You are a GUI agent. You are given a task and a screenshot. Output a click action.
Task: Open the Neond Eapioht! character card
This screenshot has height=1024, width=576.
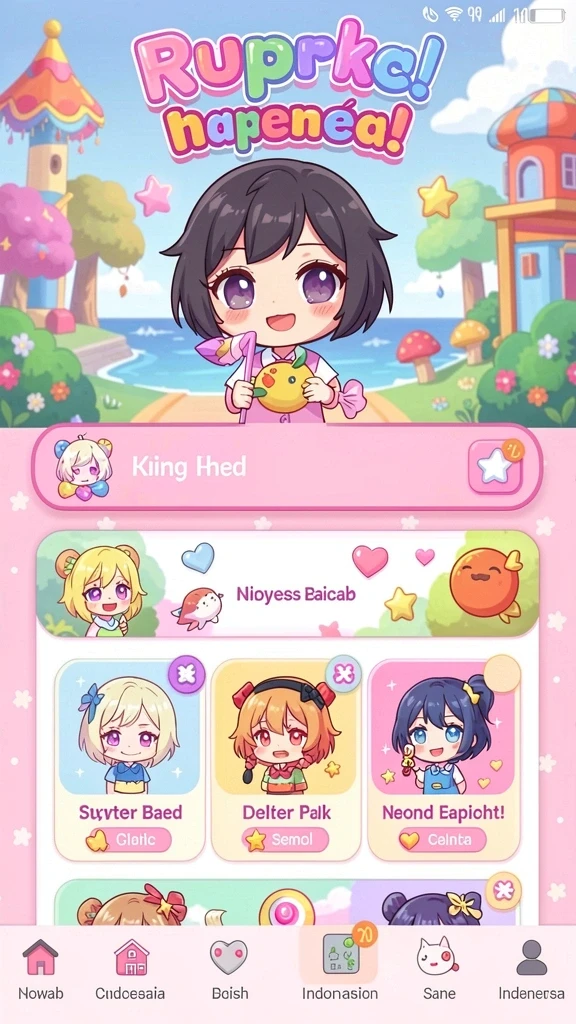(x=443, y=760)
